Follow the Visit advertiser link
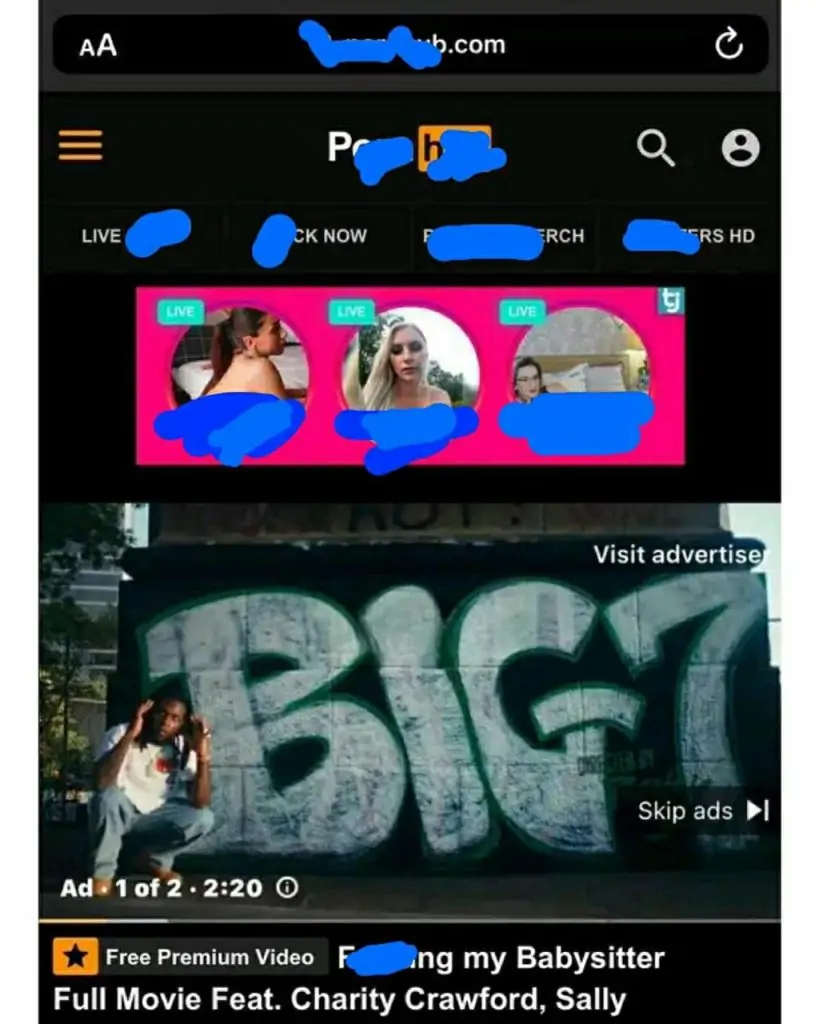The image size is (819, 1024). coord(680,554)
